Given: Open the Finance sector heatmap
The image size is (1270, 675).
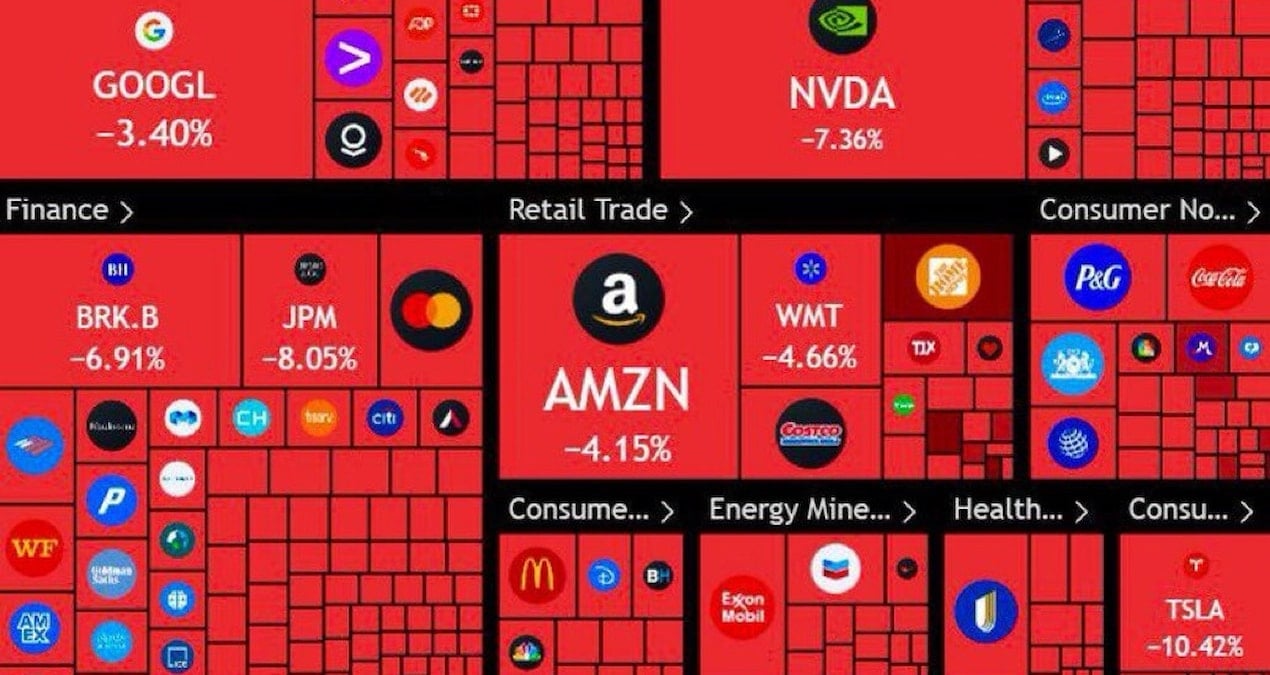Looking at the screenshot, I should 68,211.
